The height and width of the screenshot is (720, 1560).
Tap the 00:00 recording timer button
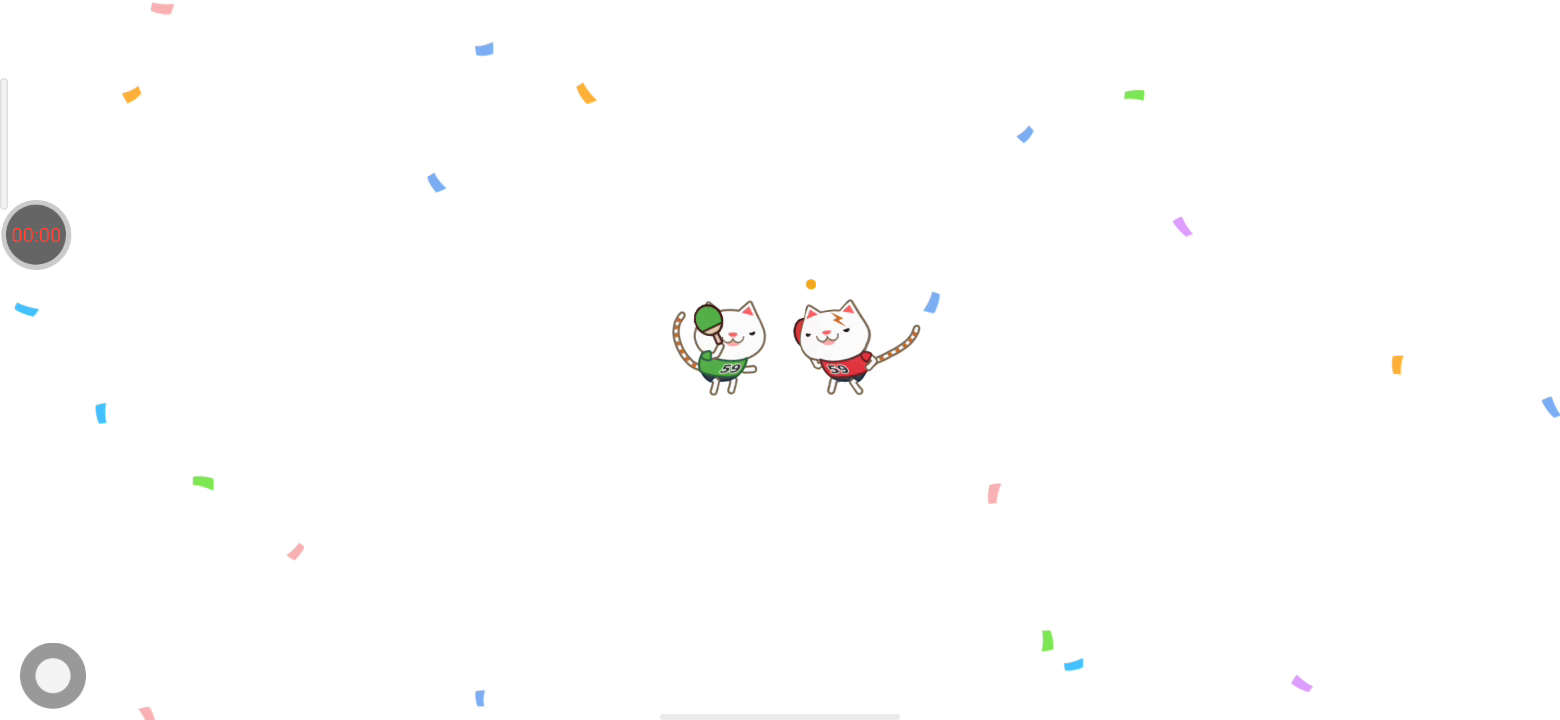click(36, 235)
